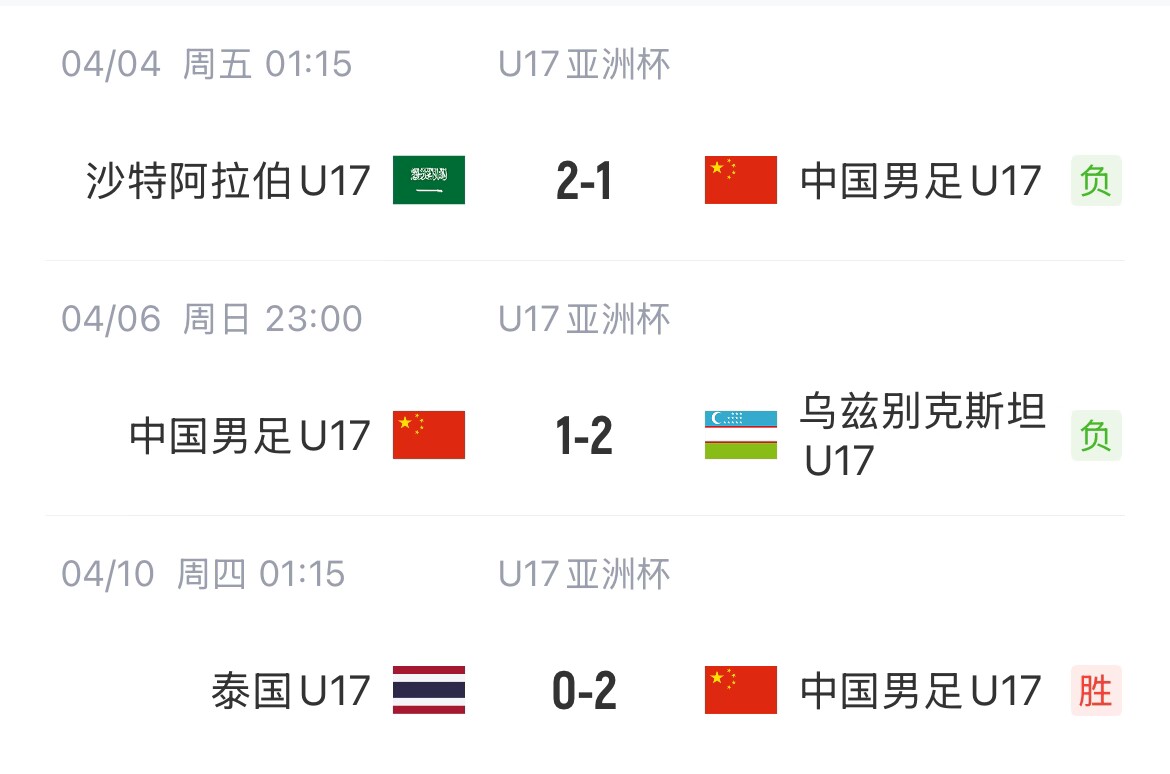Open the Thailand U17 vs China match
Image resolution: width=1170 pixels, height=774 pixels.
[x=584, y=691]
